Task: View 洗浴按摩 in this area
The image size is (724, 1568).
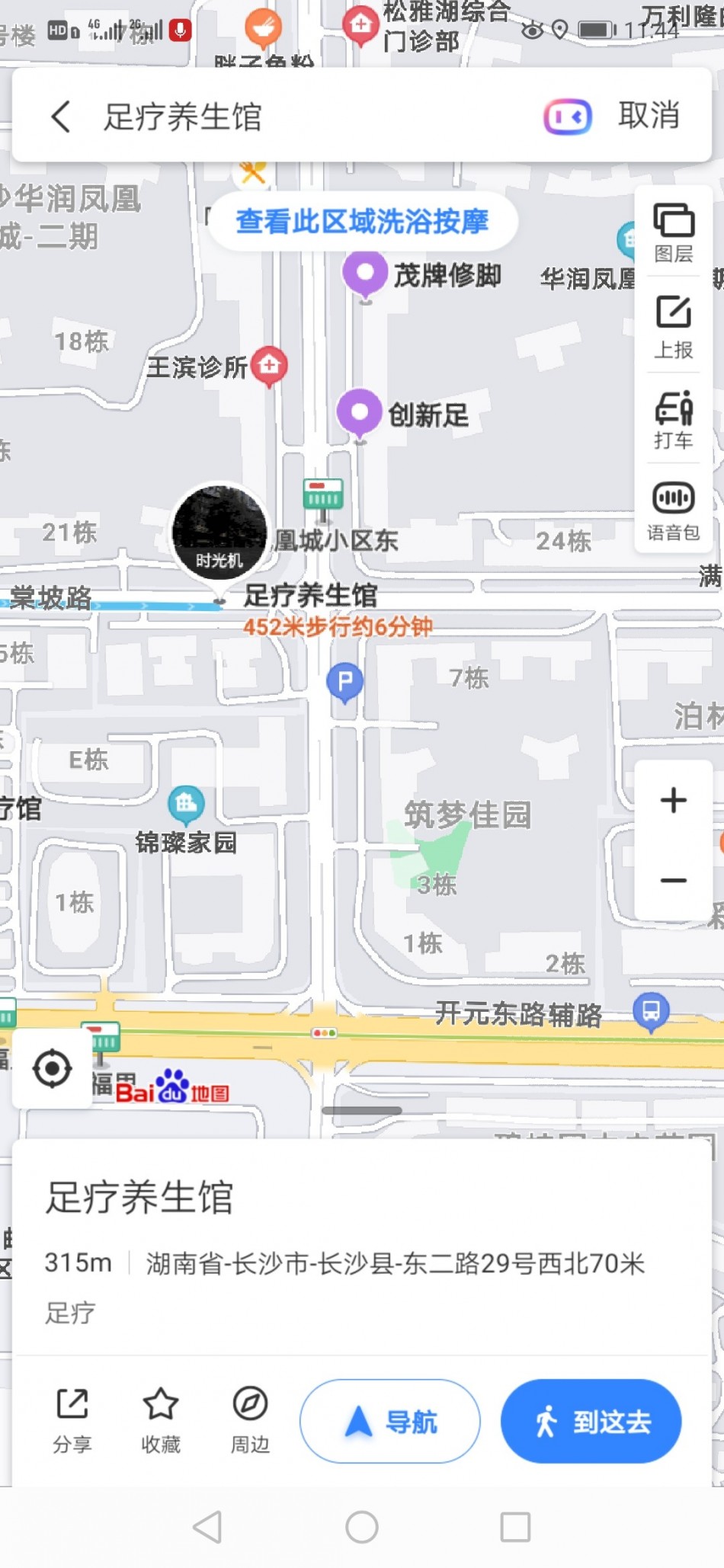Action: [362, 222]
